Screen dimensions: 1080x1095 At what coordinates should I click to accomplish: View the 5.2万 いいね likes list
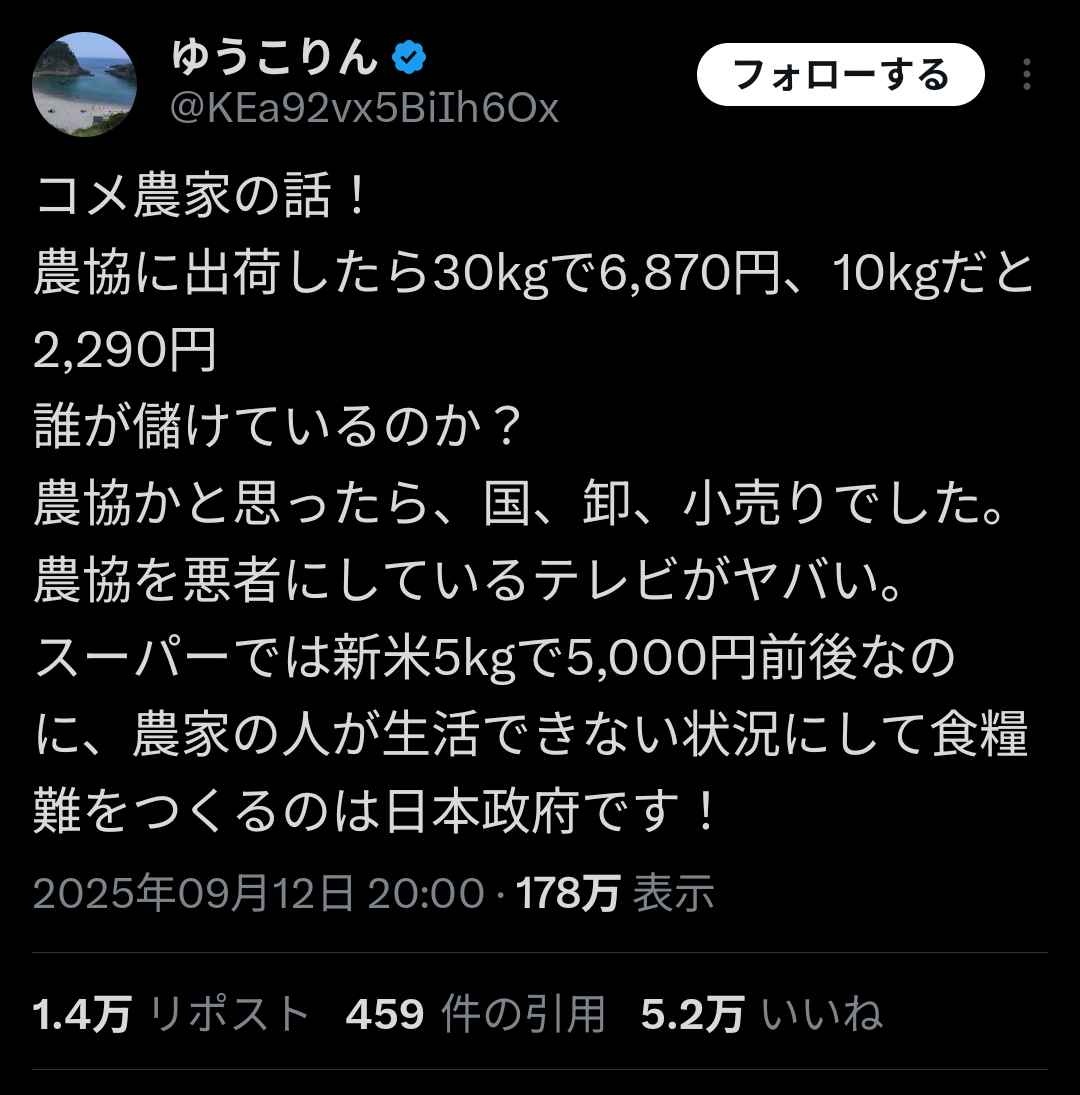click(762, 1015)
